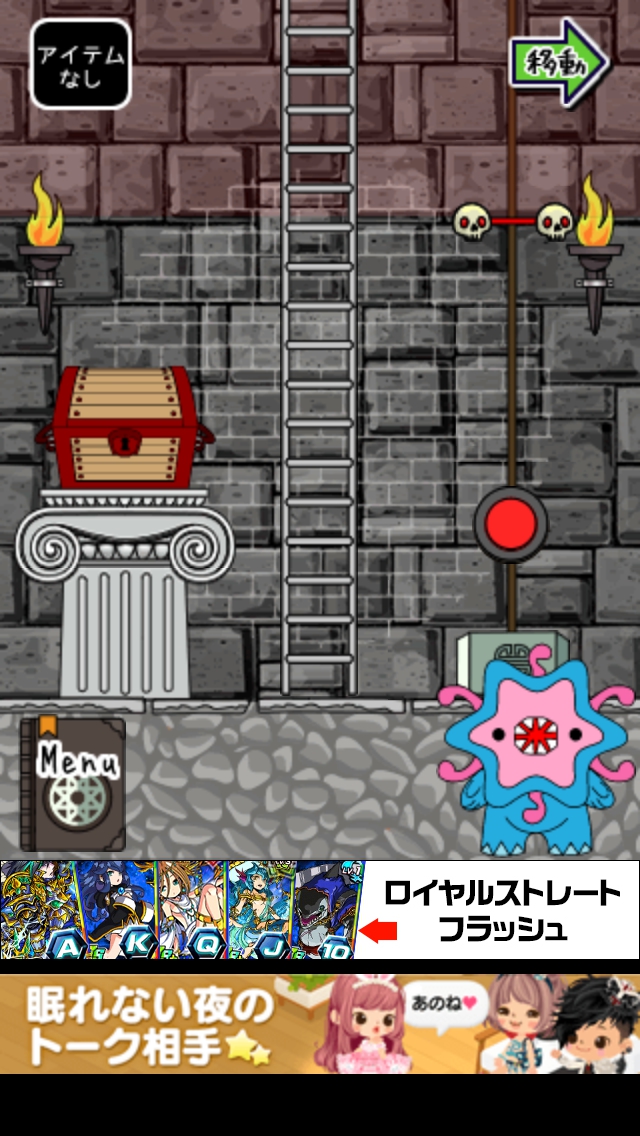Tap the twin skulls on the pole

514,221
